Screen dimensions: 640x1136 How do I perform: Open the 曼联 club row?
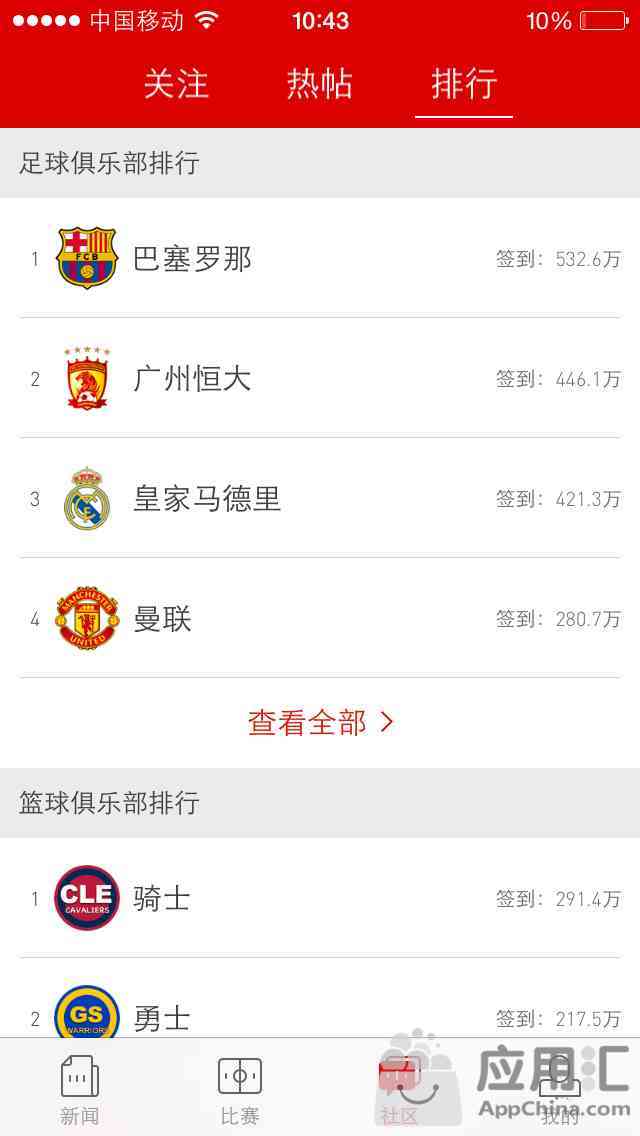point(320,619)
